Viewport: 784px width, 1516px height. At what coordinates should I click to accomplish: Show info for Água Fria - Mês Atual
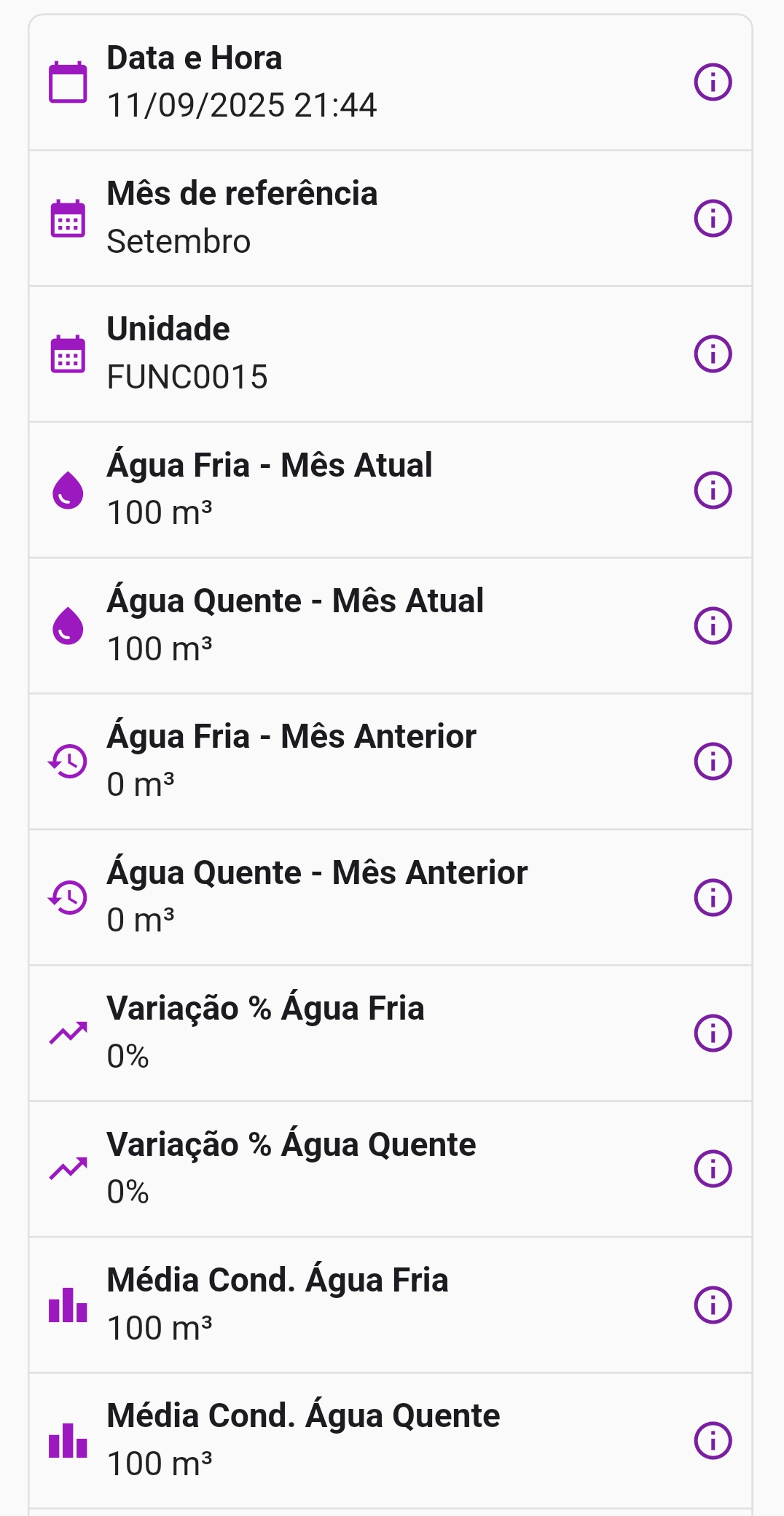pyautogui.click(x=713, y=490)
